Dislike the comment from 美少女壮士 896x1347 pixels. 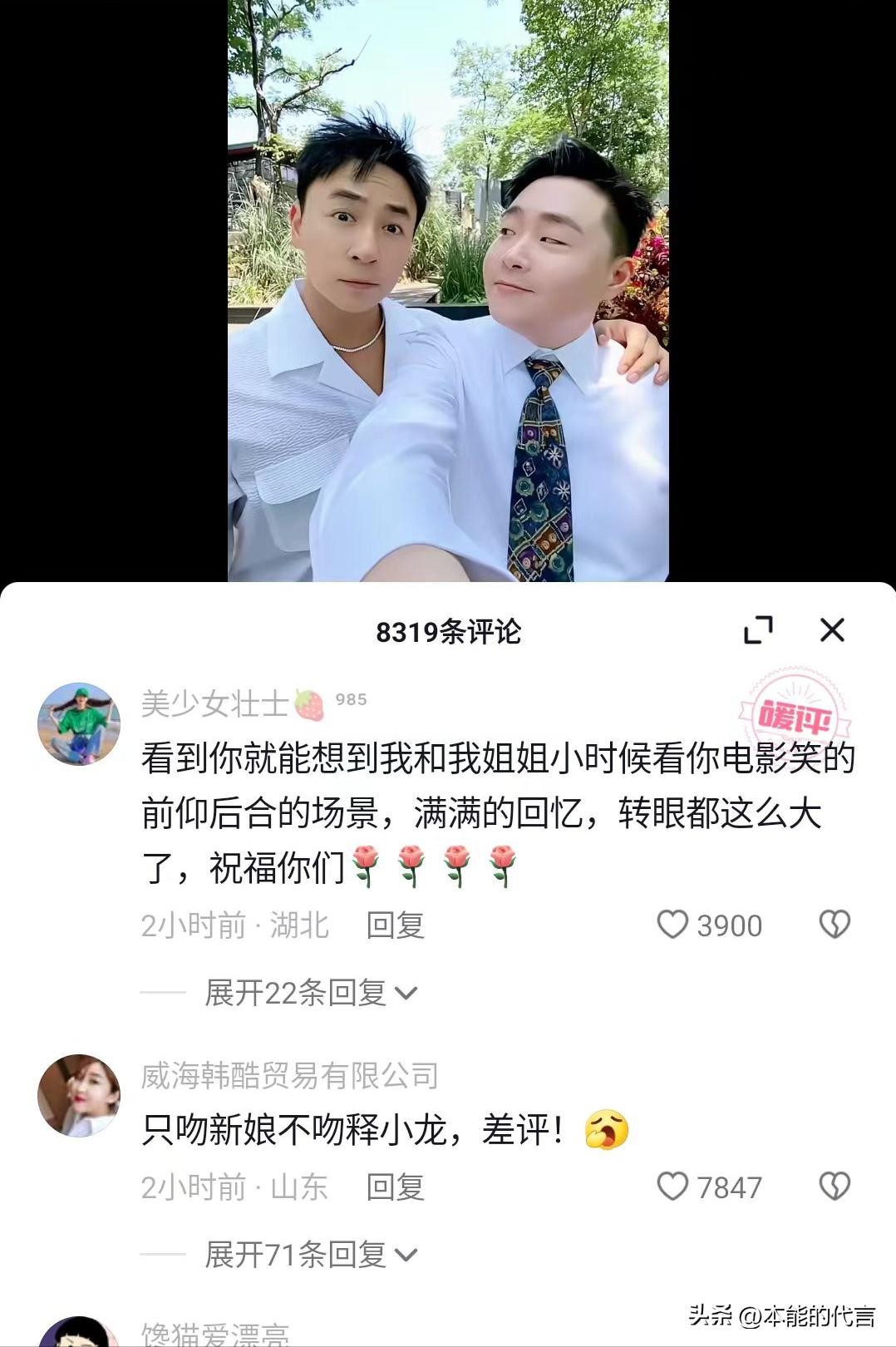coord(834,925)
